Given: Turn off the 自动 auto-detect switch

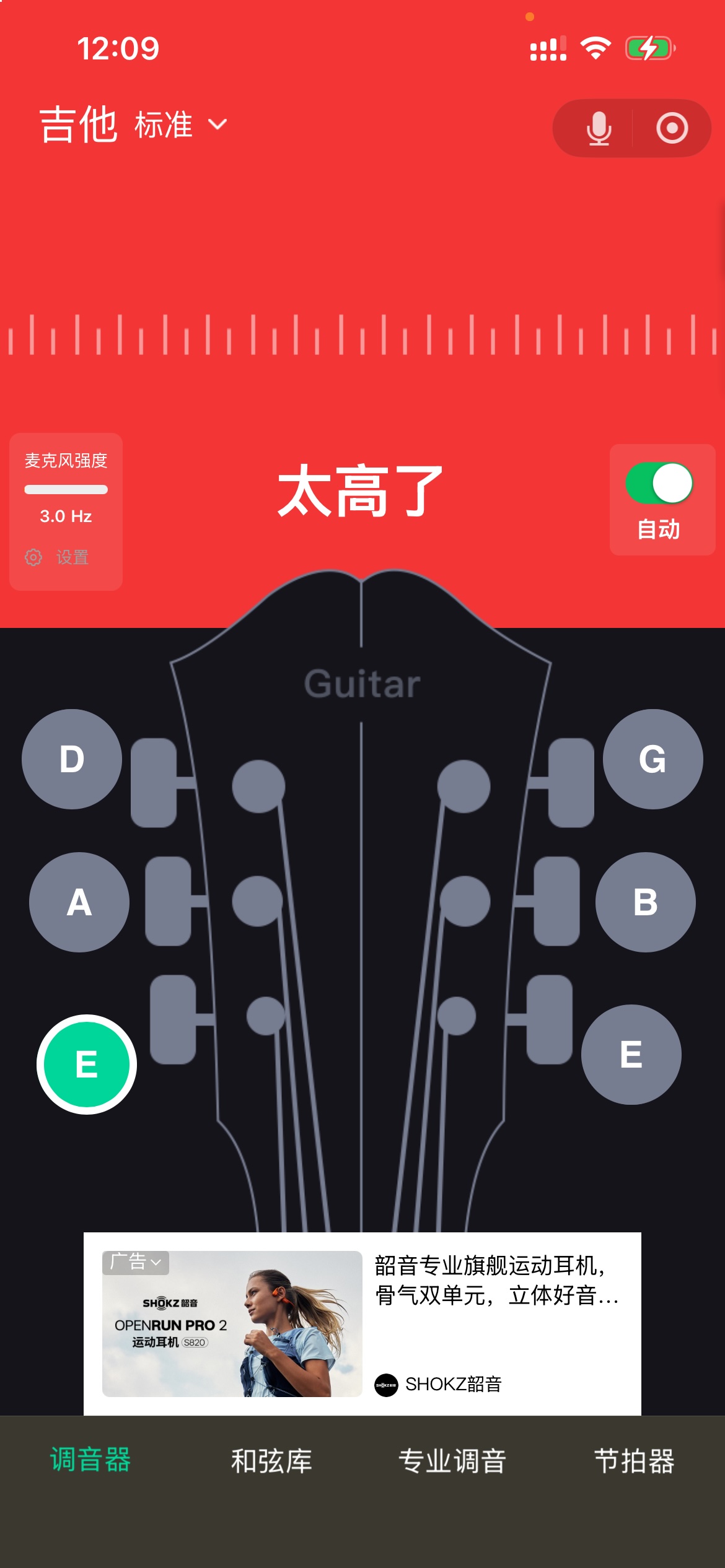Looking at the screenshot, I should pos(659,484).
